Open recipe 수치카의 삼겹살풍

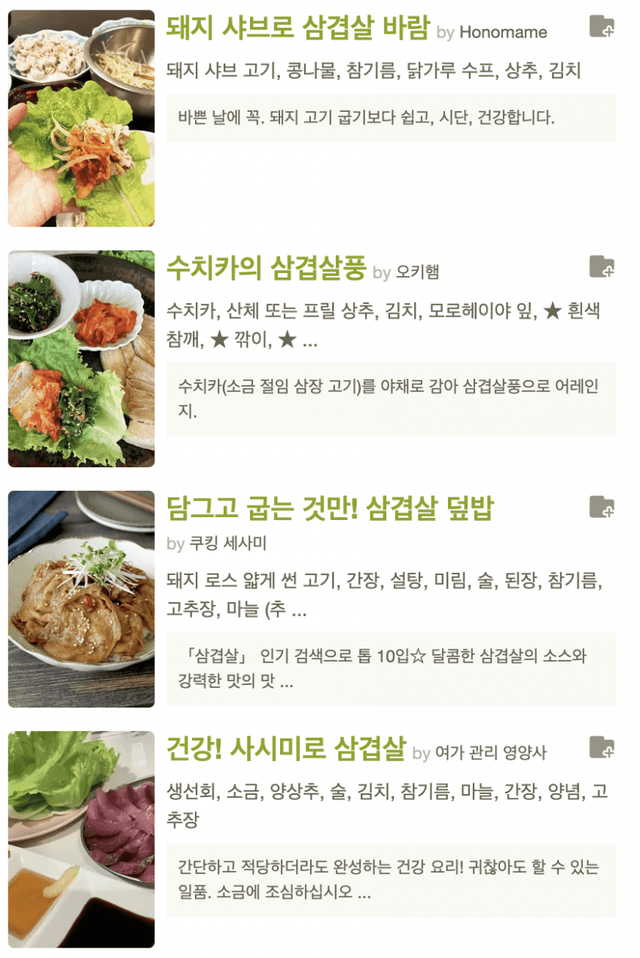pyautogui.click(x=266, y=268)
